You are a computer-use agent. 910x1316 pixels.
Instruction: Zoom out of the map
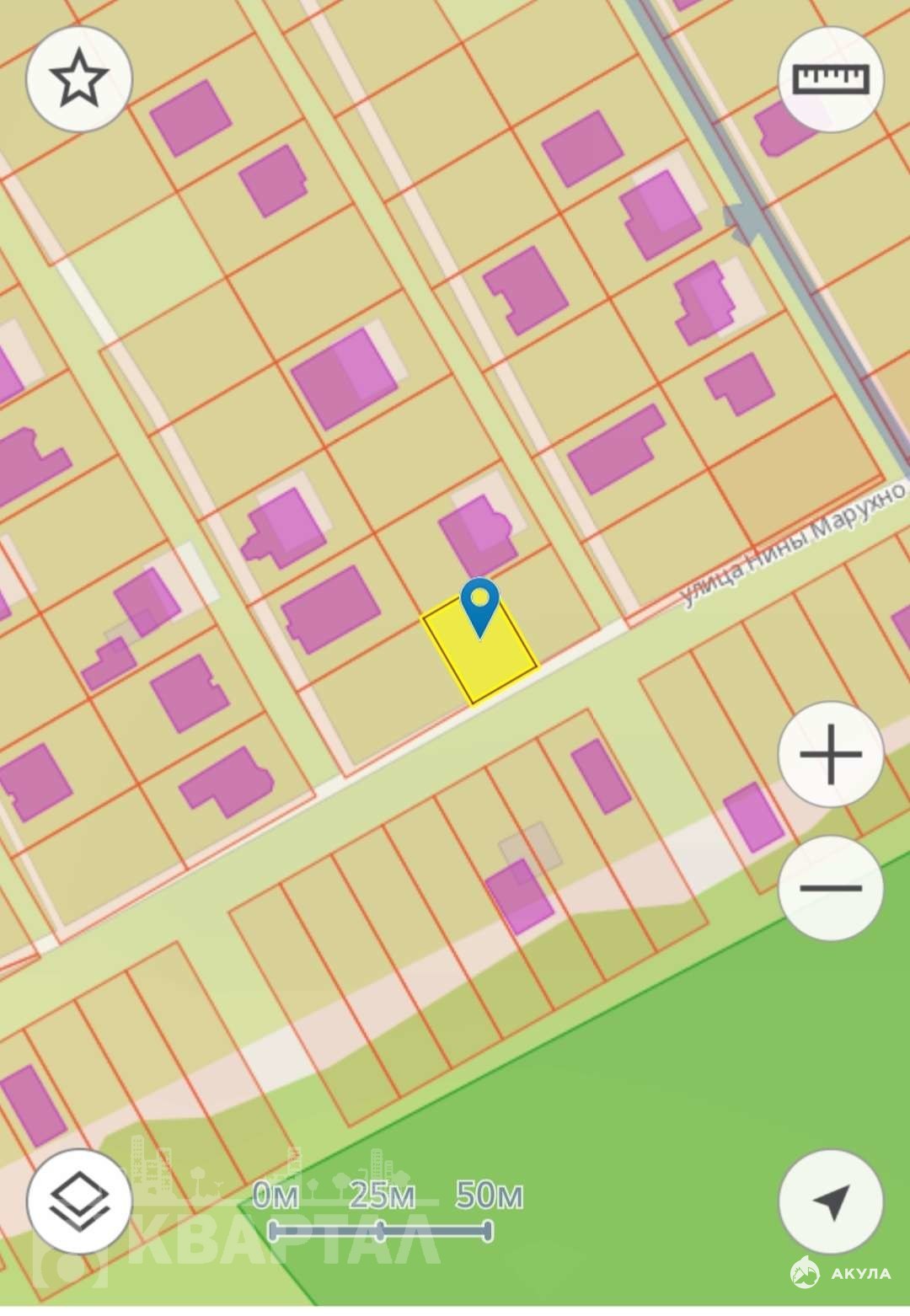point(830,888)
